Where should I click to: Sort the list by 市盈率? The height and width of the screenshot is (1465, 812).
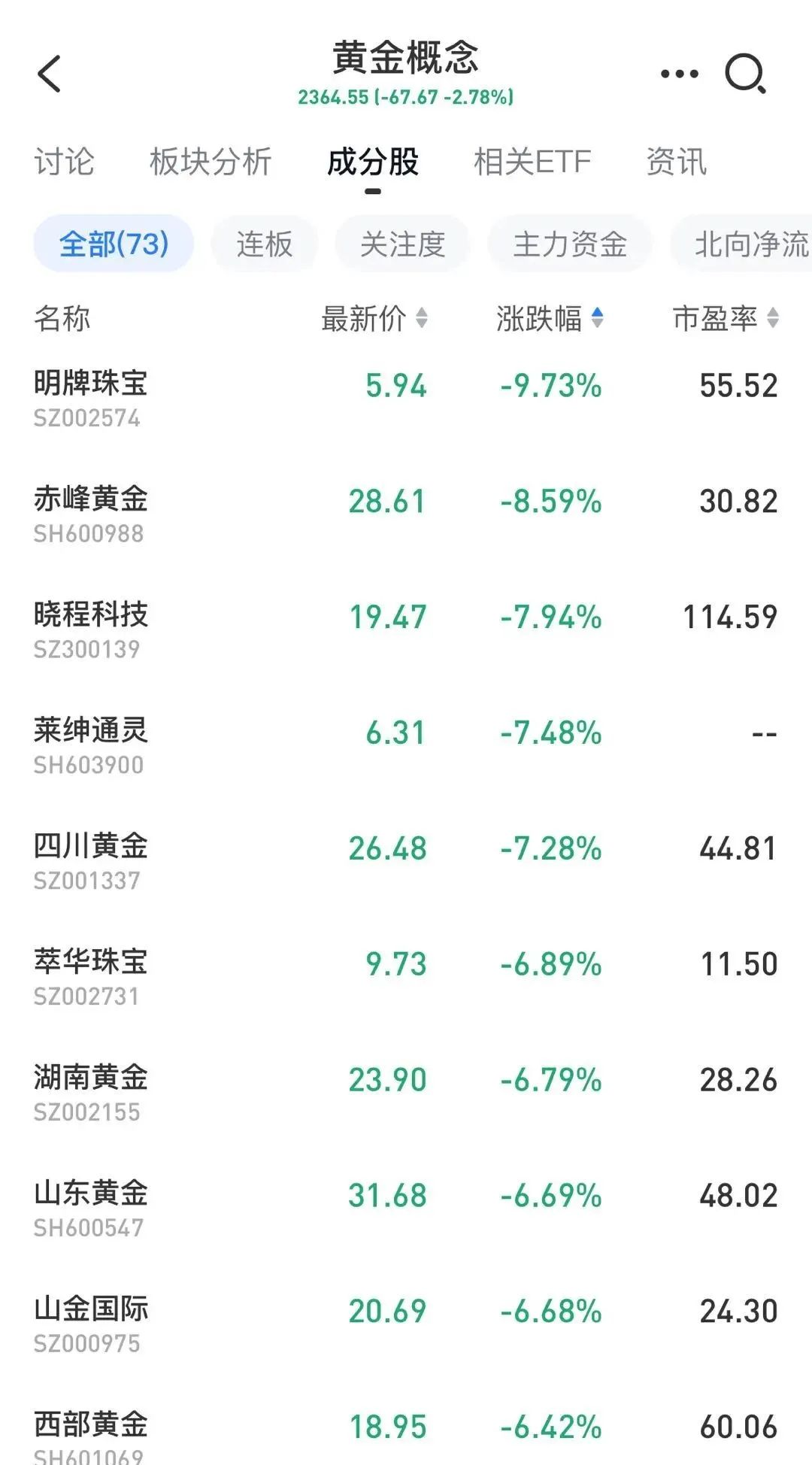pos(725,319)
